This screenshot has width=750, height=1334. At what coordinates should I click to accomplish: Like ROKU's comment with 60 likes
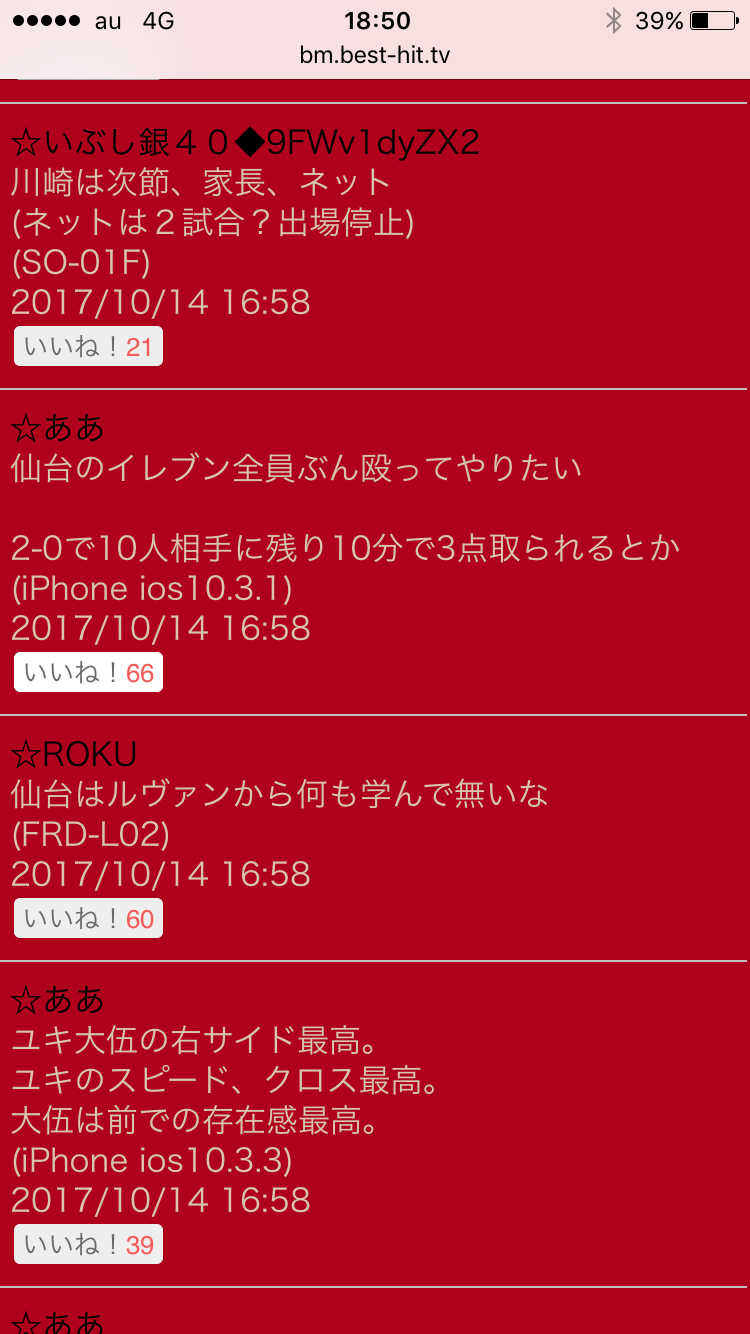(88, 919)
